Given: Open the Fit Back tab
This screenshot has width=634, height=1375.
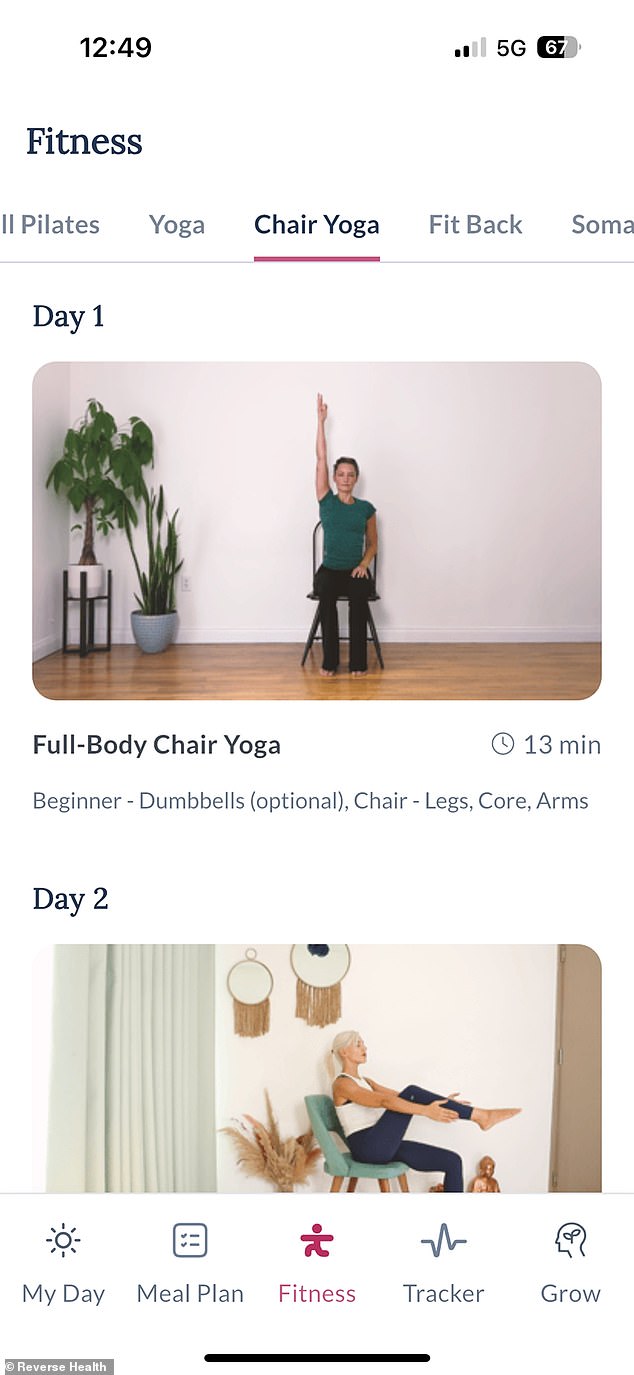Looking at the screenshot, I should (475, 225).
